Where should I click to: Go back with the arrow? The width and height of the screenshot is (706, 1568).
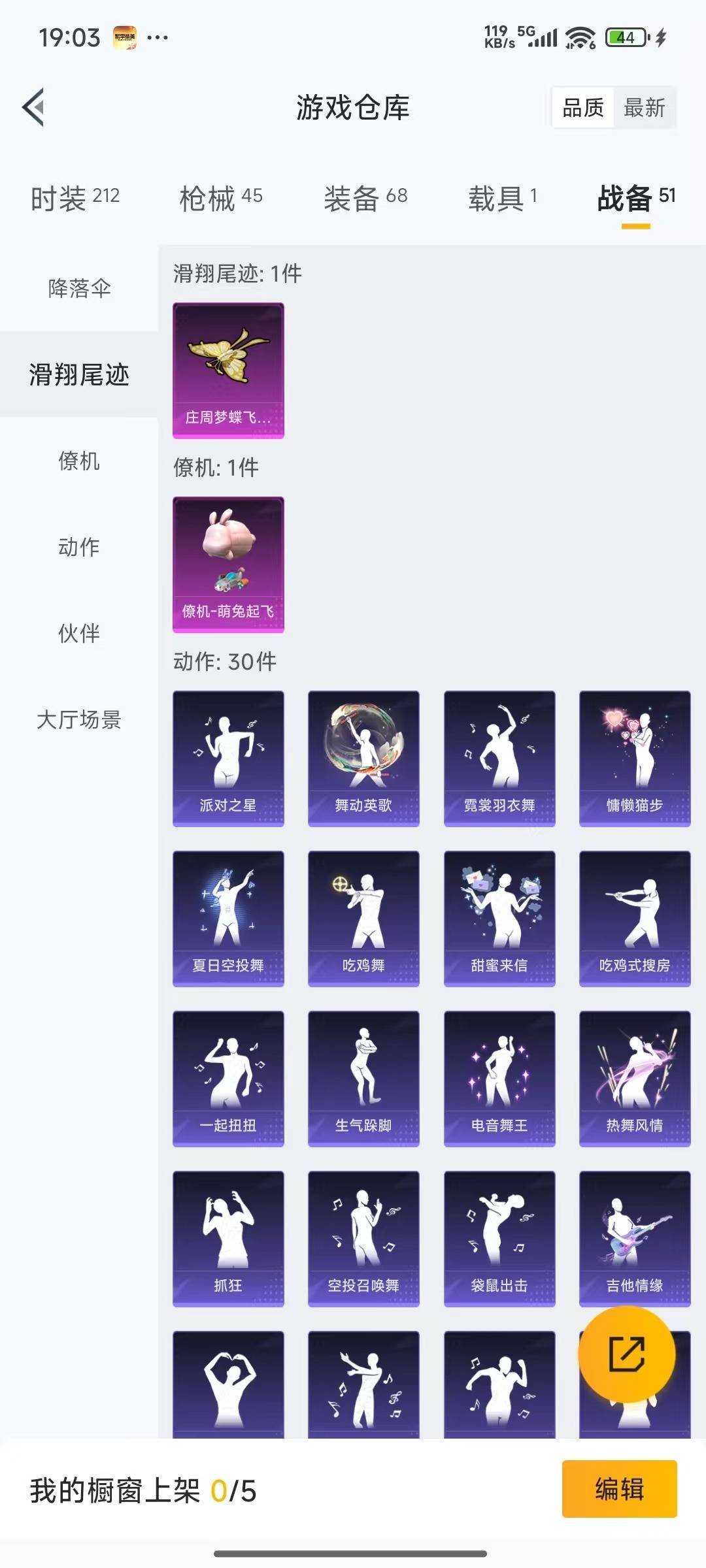point(34,108)
